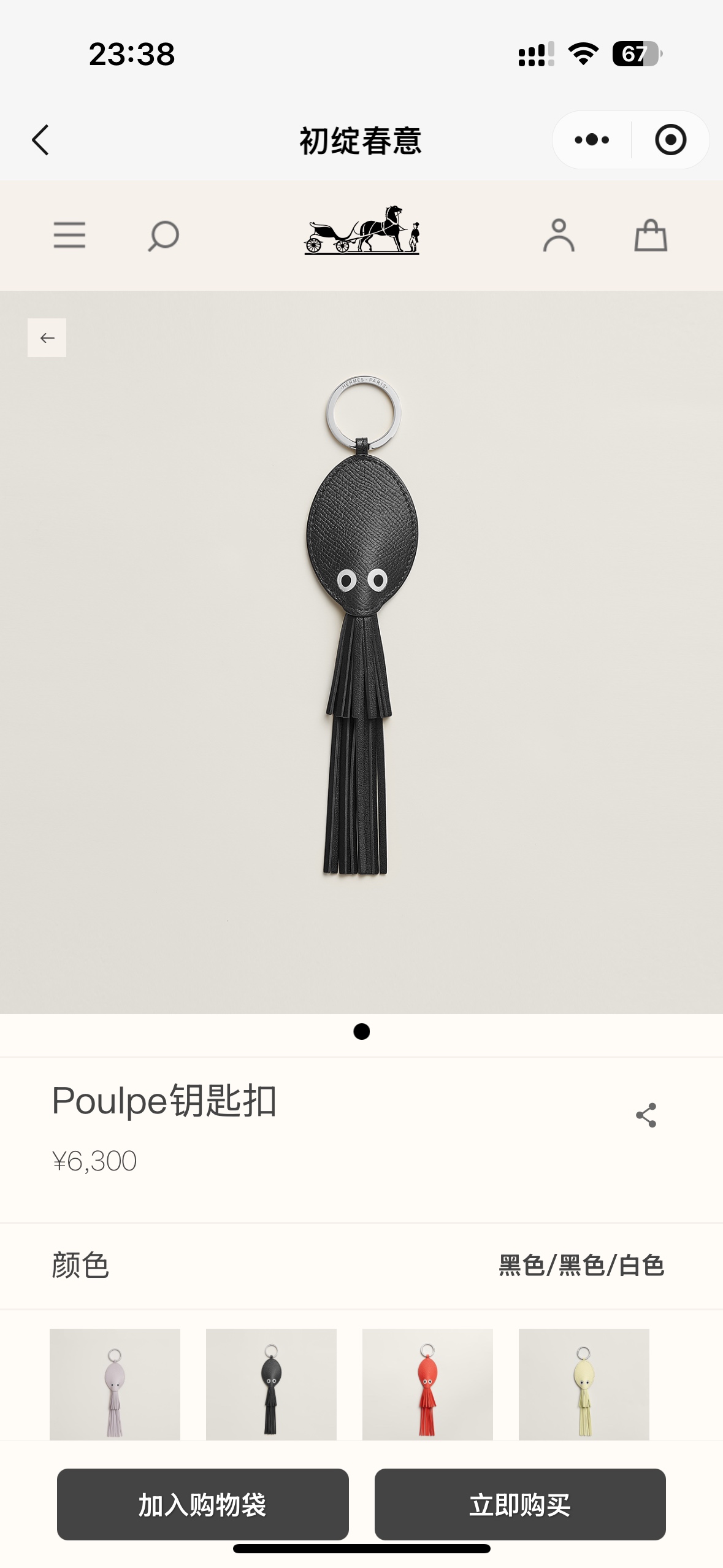Tap the small back arrow on the product image
Screen dimensions: 723x1568
(x=47, y=337)
